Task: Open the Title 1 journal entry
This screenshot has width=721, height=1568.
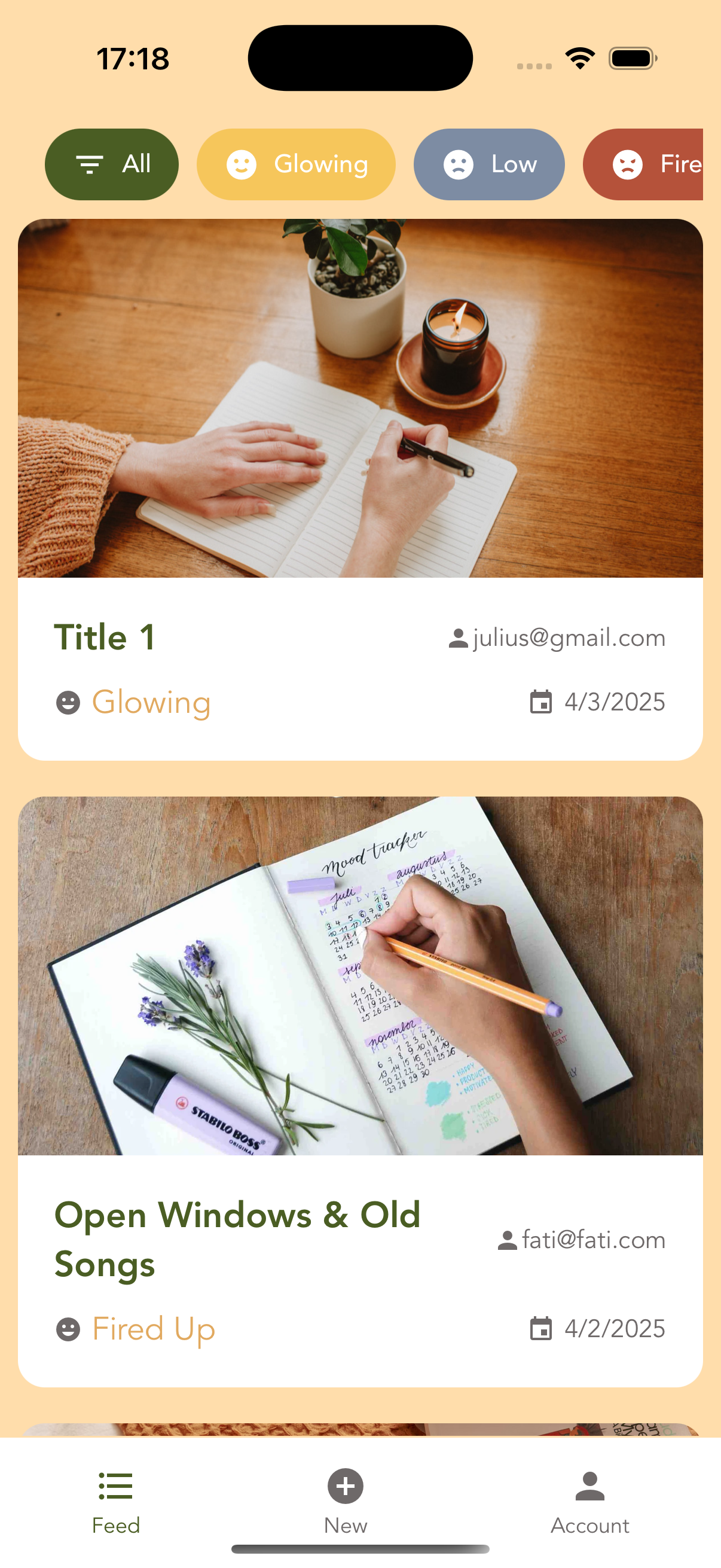Action: click(x=360, y=489)
